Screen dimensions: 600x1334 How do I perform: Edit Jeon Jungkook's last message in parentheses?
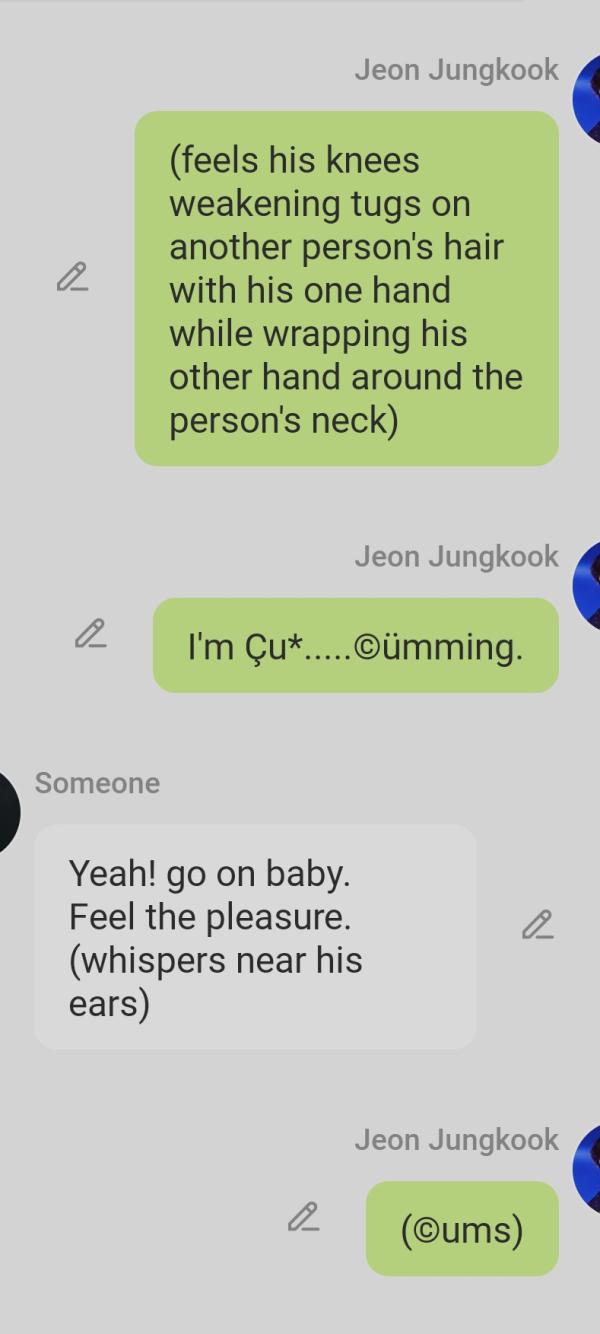point(303,1217)
